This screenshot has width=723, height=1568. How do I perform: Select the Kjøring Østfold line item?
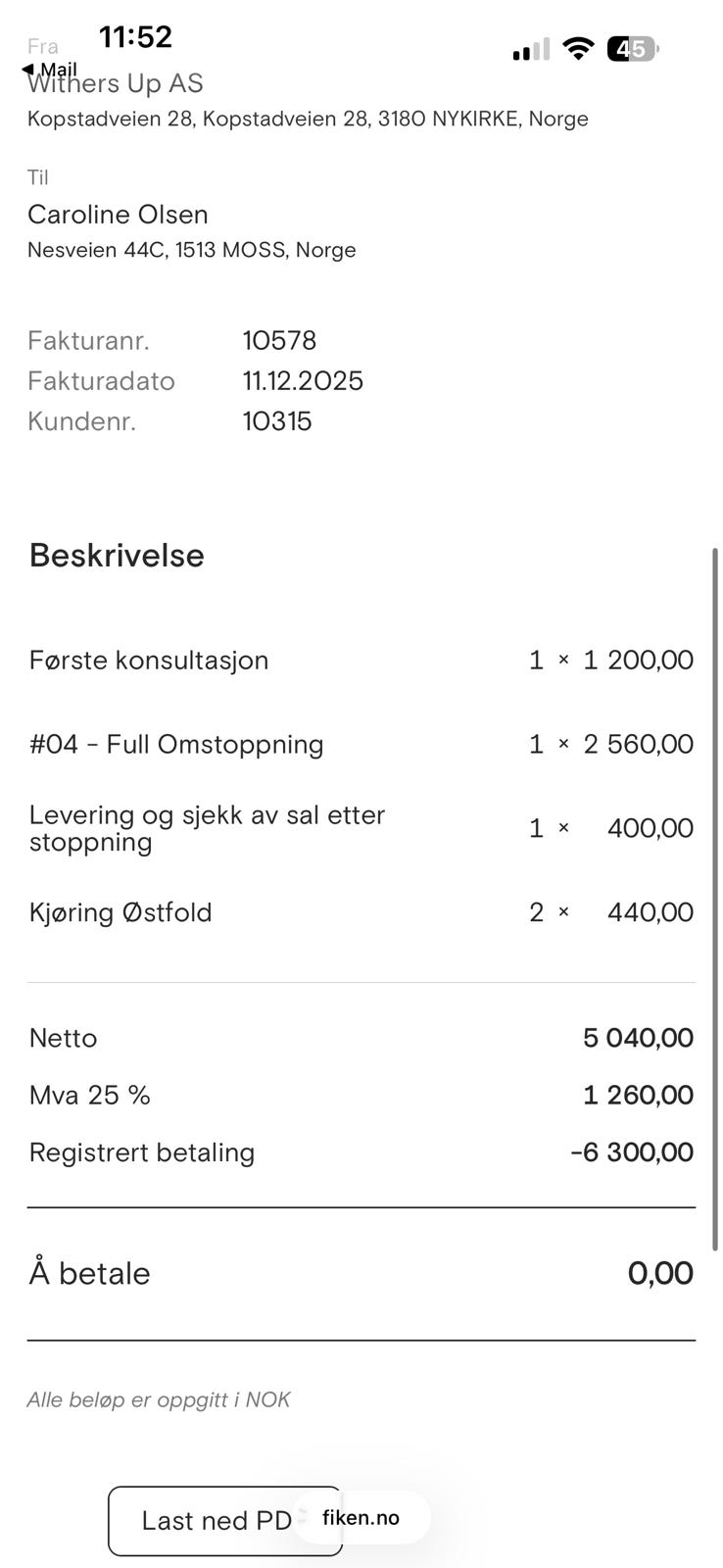click(120, 912)
